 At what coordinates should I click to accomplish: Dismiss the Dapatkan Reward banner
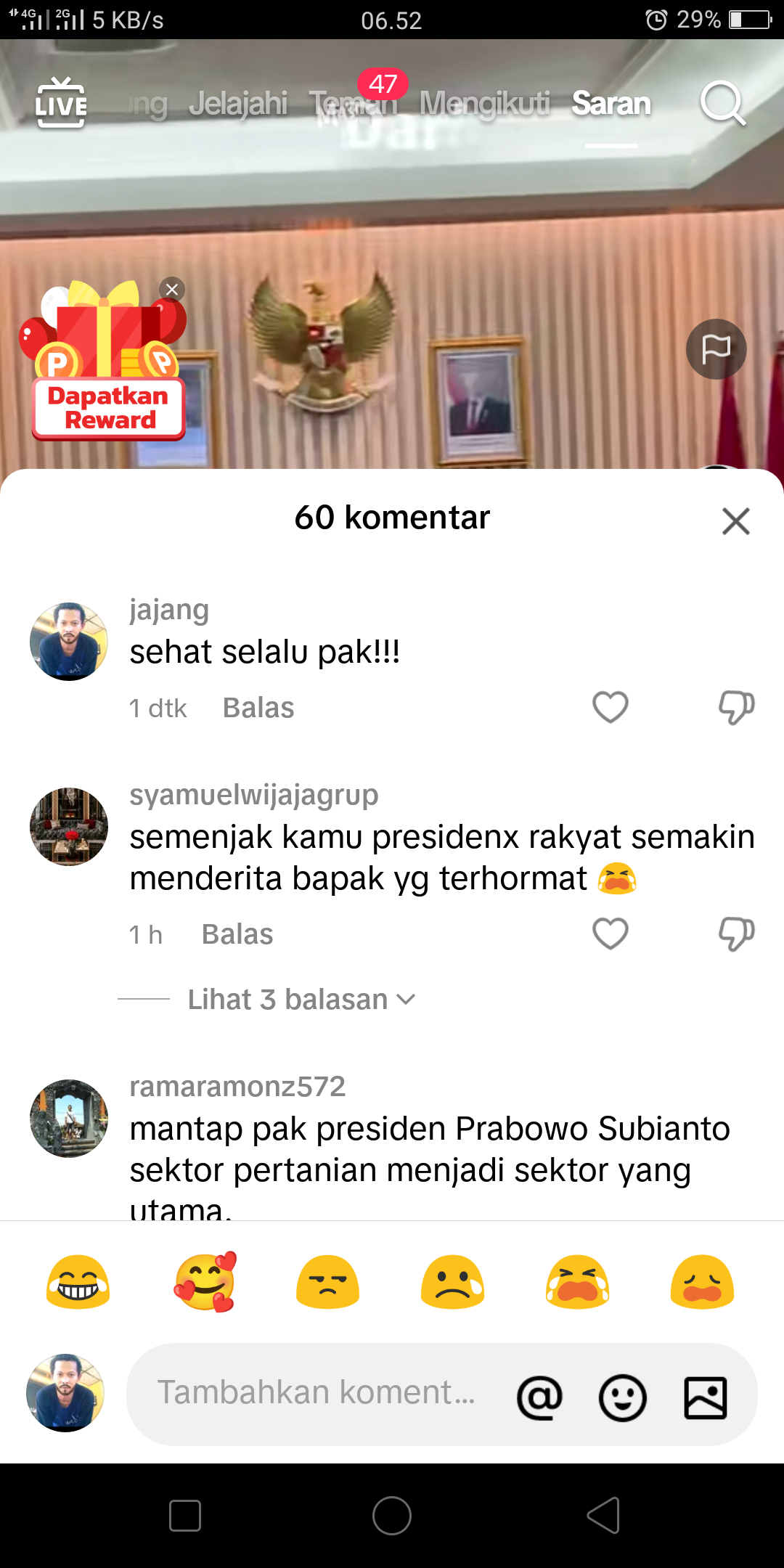pyautogui.click(x=172, y=290)
